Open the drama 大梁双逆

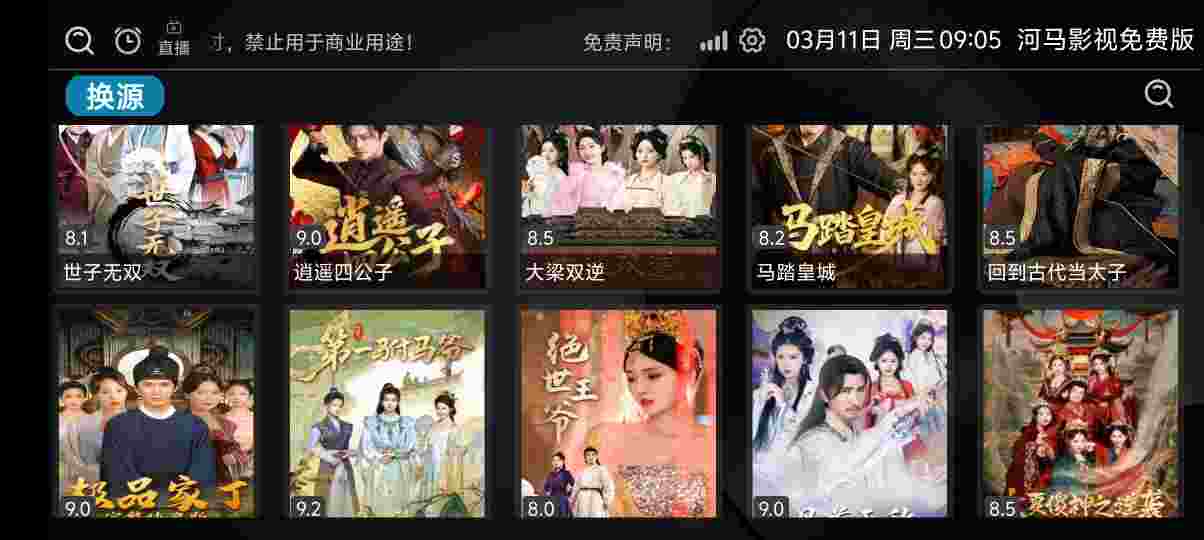(618, 205)
